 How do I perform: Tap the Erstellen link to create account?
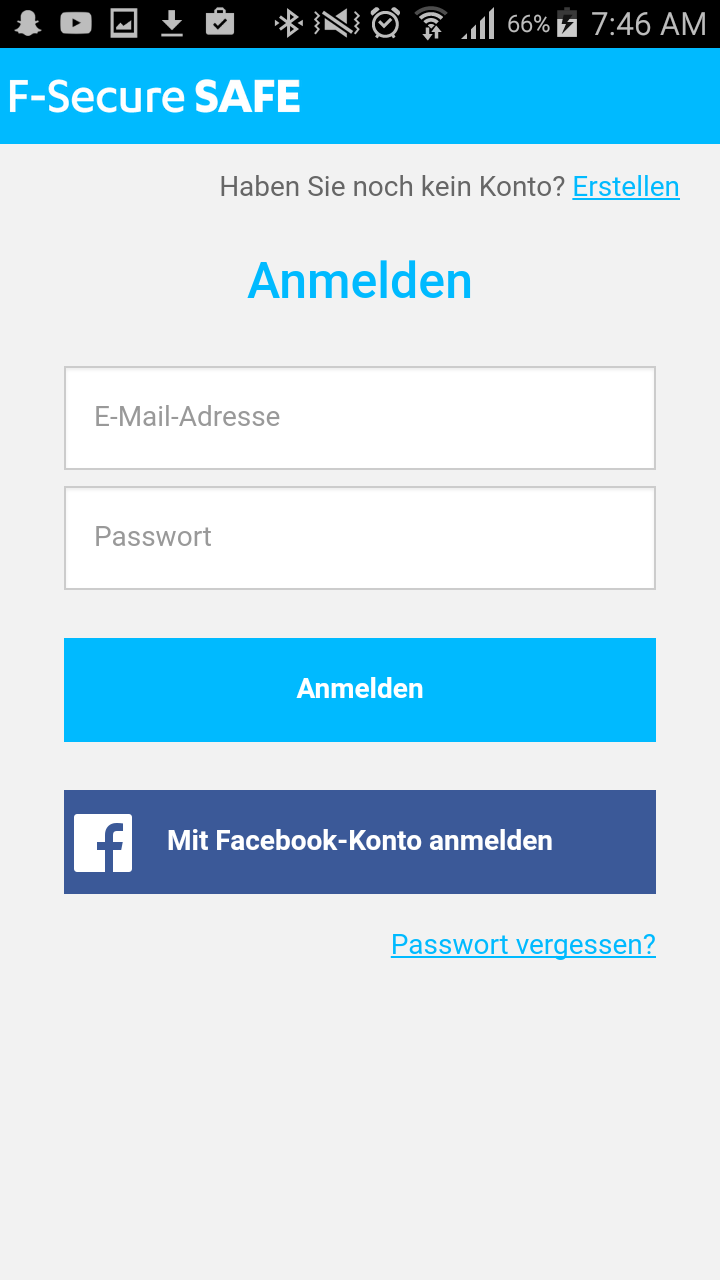[625, 187]
